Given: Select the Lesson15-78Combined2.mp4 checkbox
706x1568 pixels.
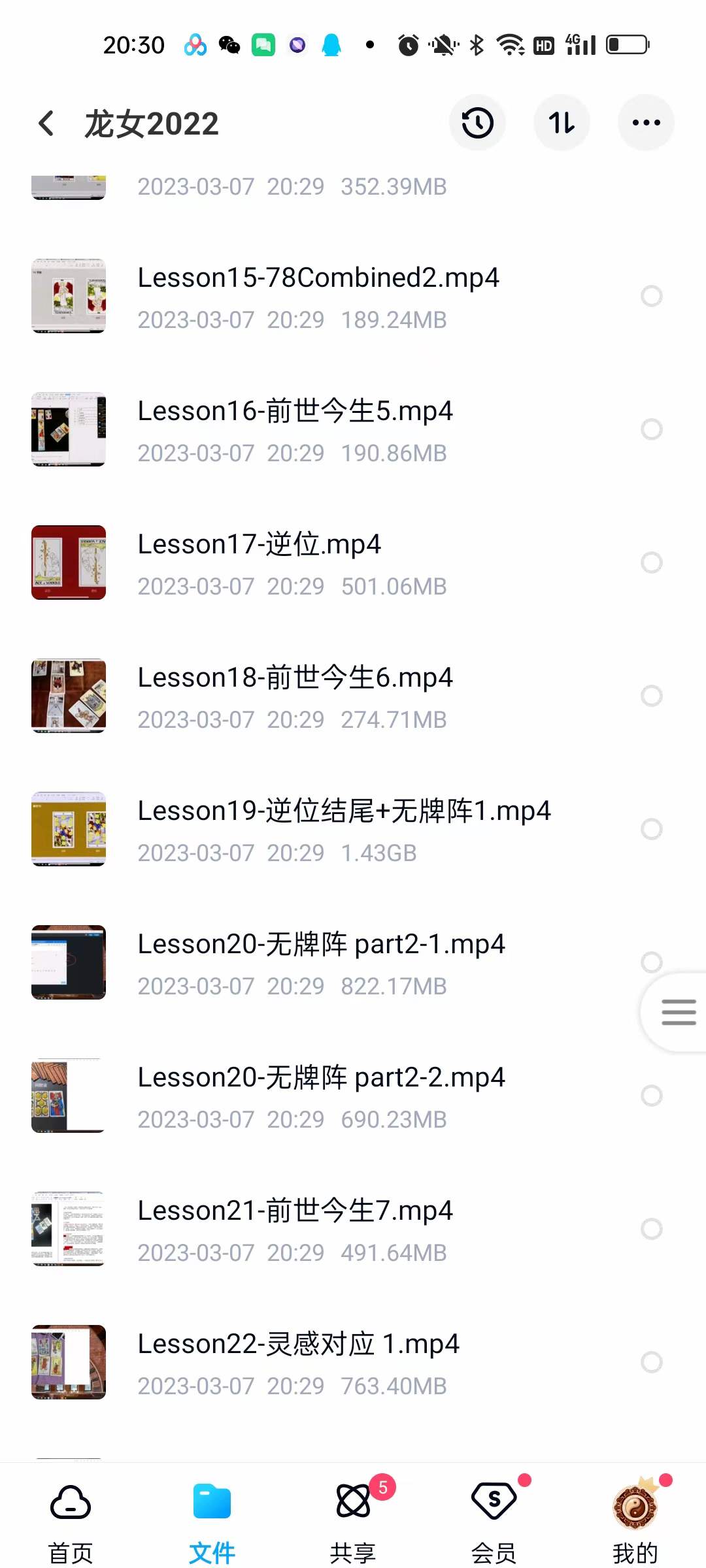Looking at the screenshot, I should tap(651, 296).
